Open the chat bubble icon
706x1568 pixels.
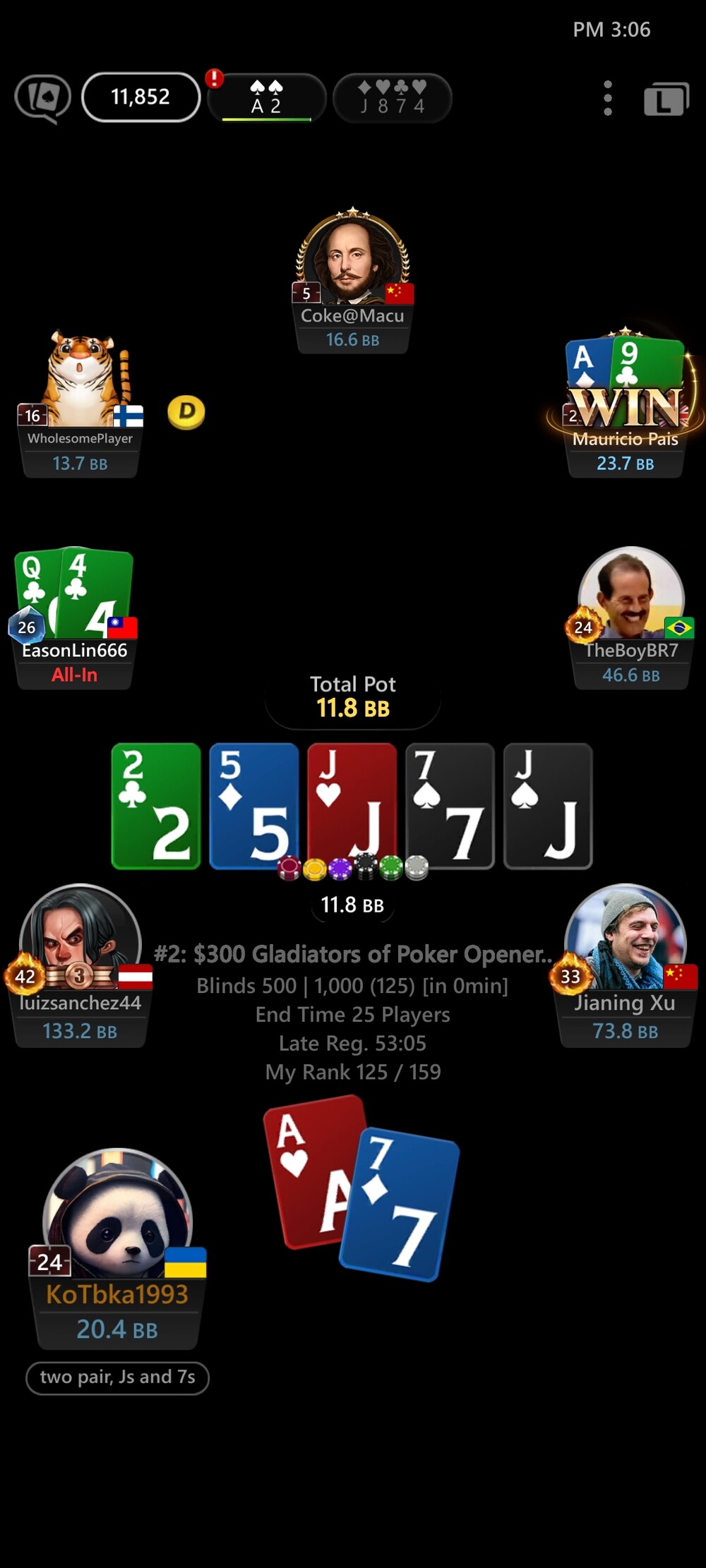click(x=43, y=97)
